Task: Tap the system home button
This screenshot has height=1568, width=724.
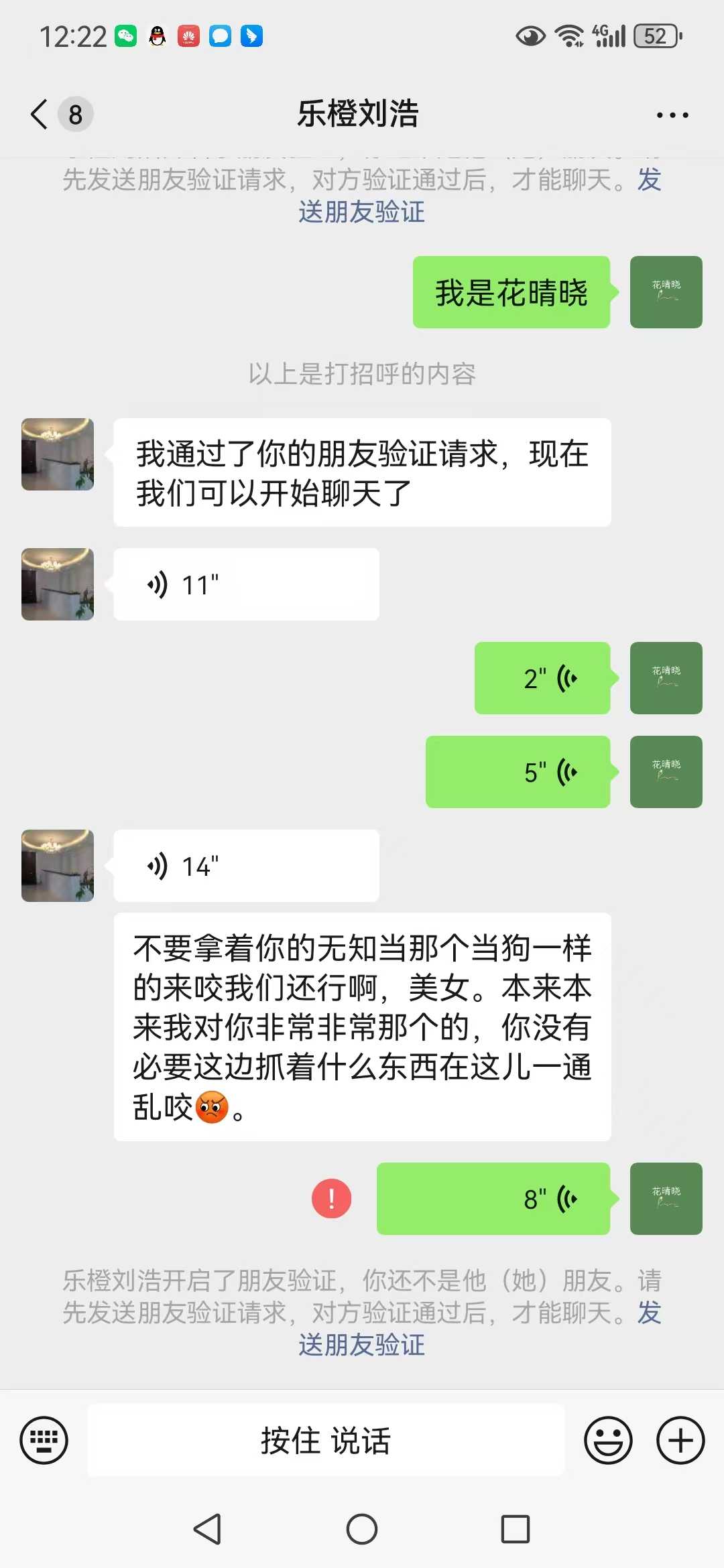Action: [362, 1529]
